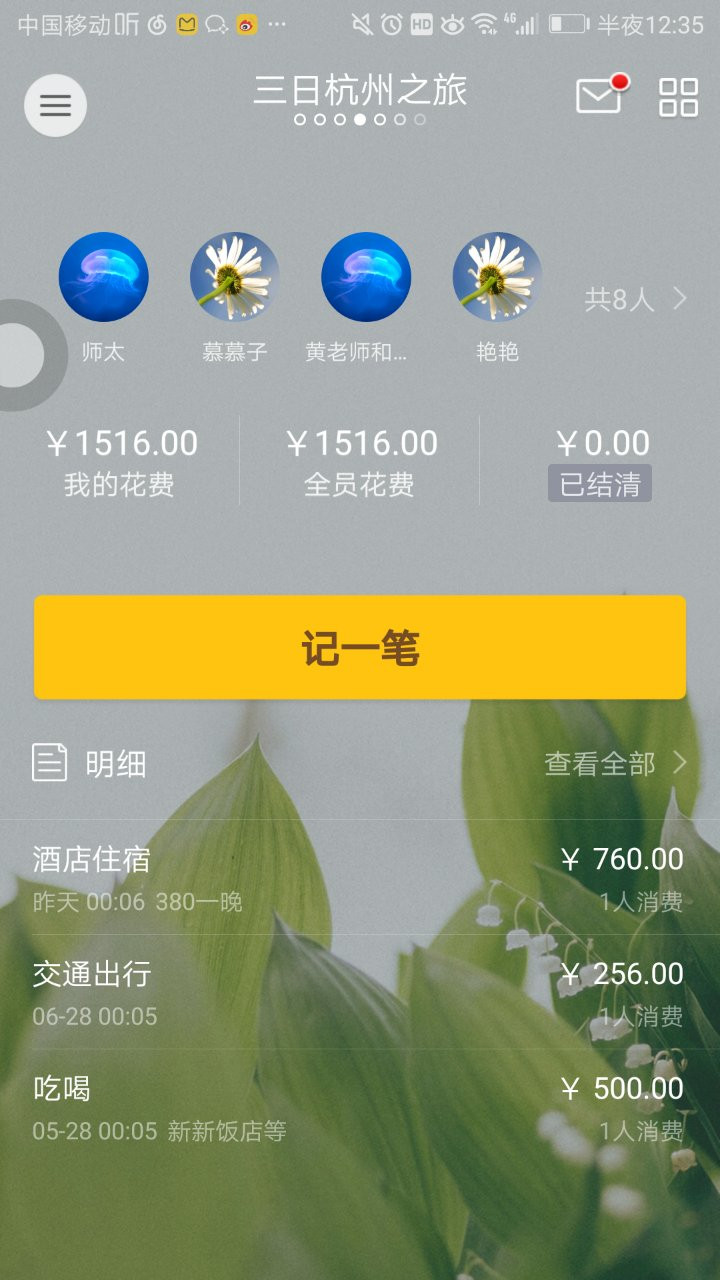720x1280 pixels.
Task: Open the hamburger menu
Action: click(55, 104)
